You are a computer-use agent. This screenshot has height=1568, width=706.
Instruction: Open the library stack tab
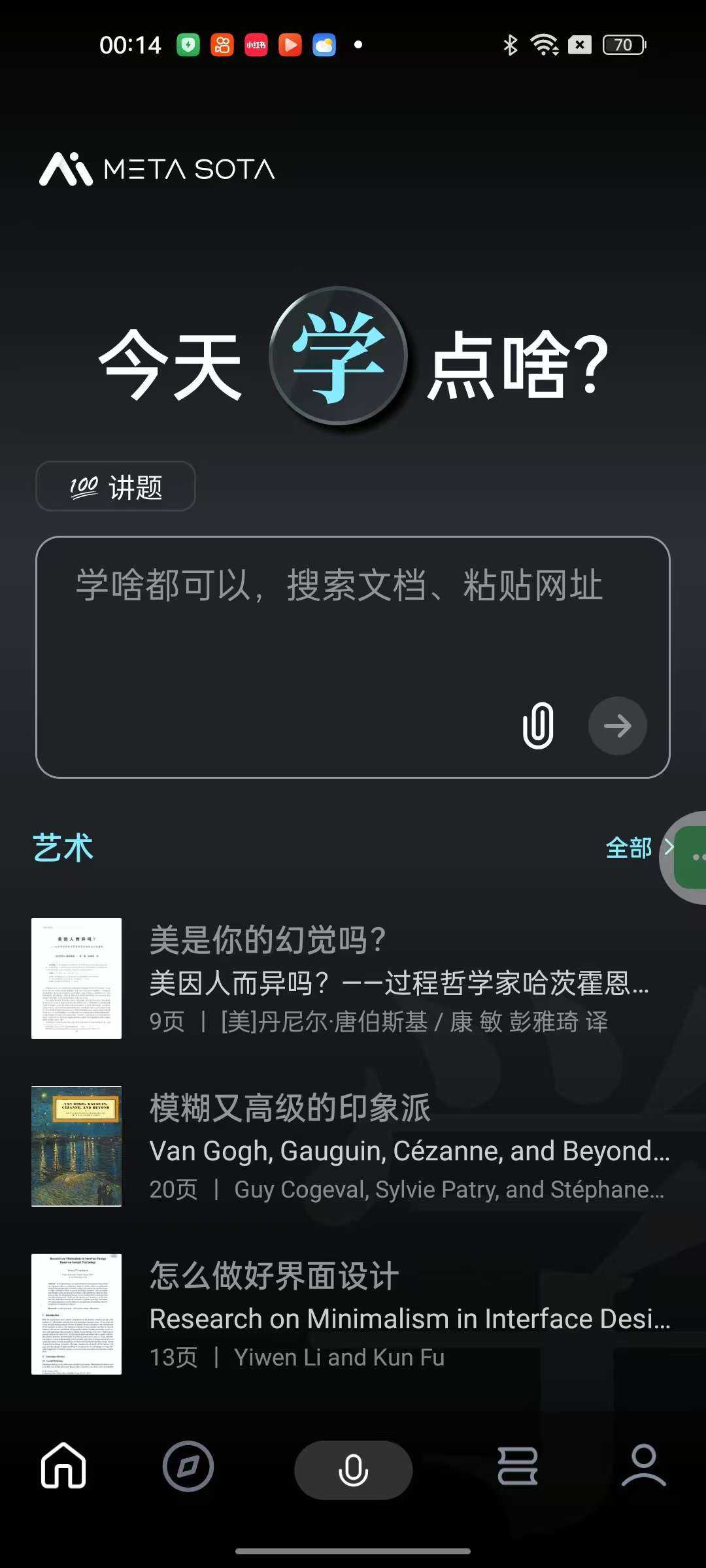[x=518, y=1466]
